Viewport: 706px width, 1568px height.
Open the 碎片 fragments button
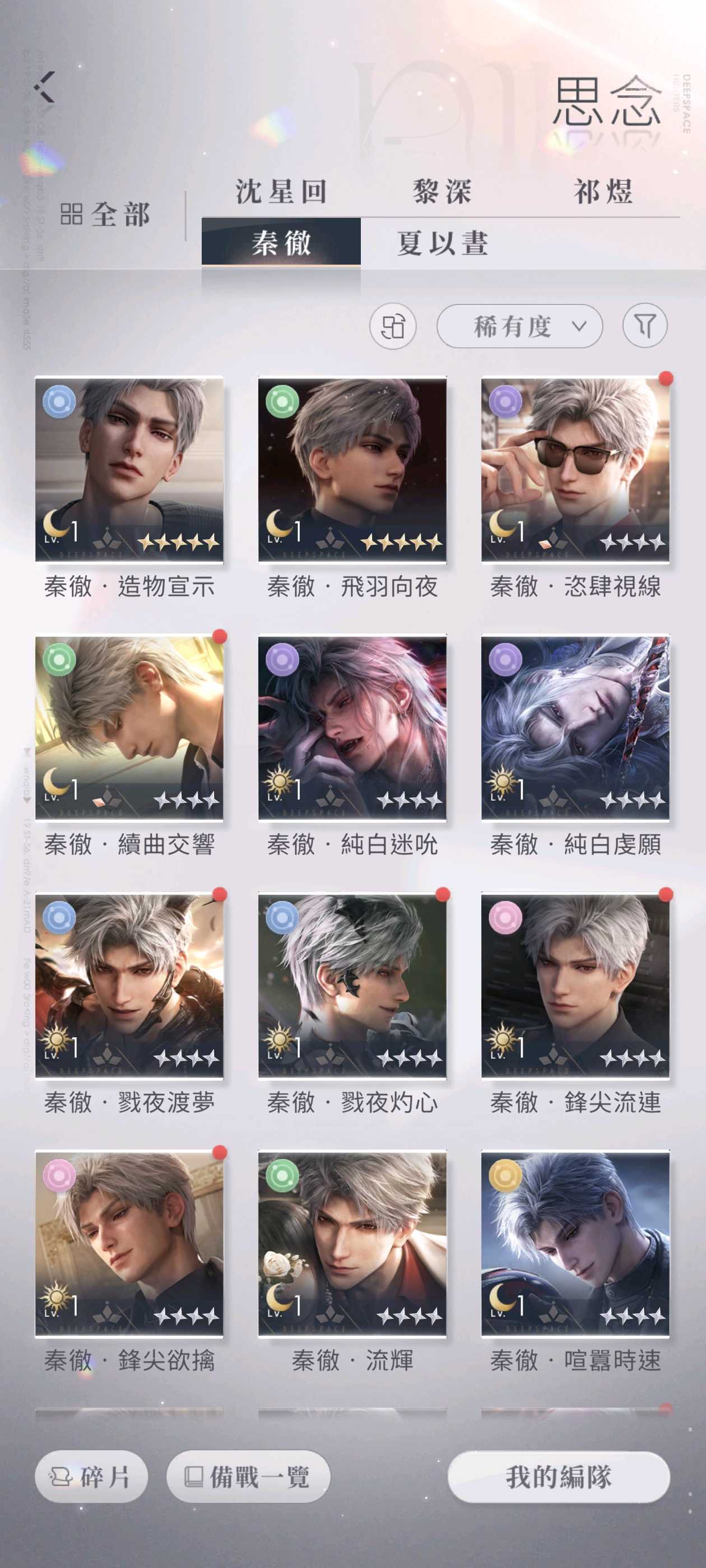91,1477
